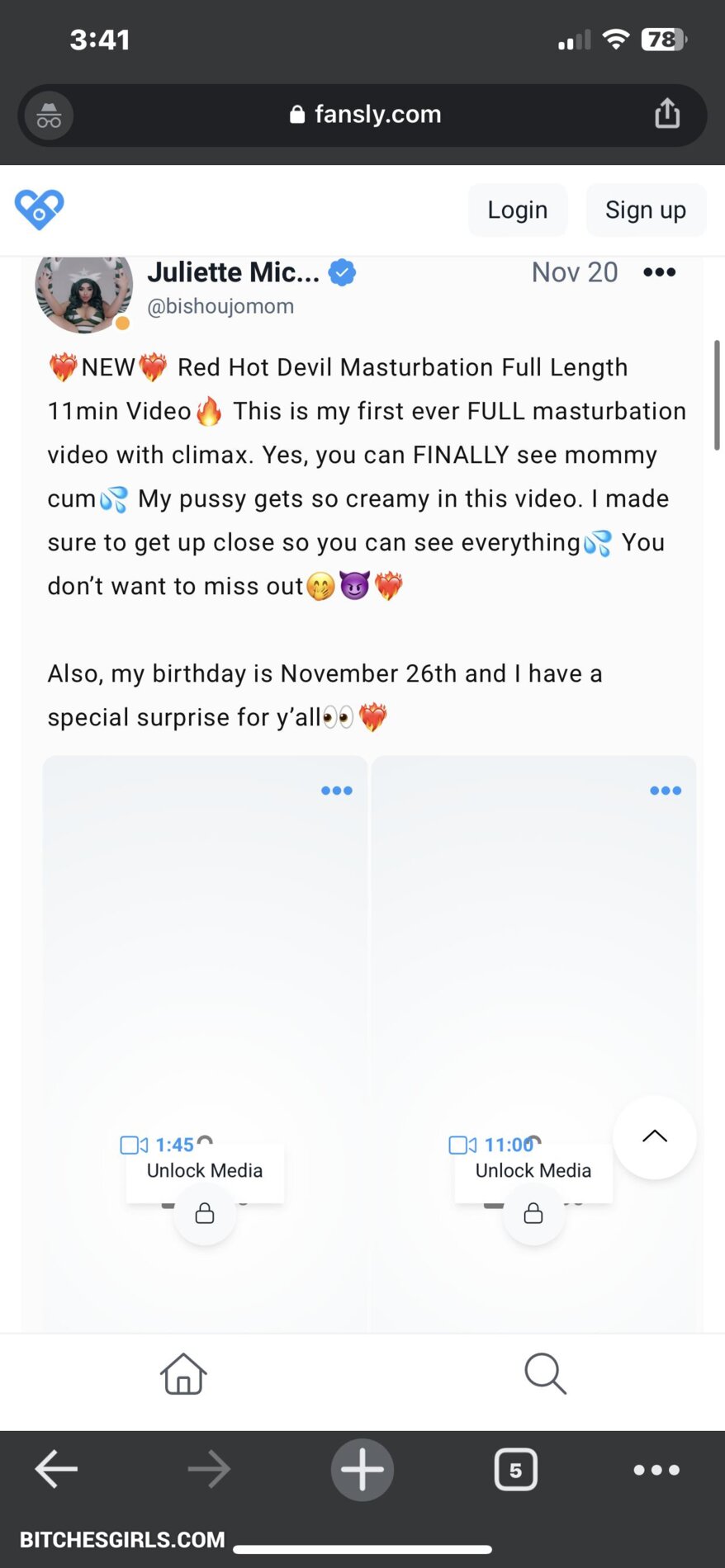
Task: Open the Fansly heart logo home link
Action: pyautogui.click(x=39, y=210)
